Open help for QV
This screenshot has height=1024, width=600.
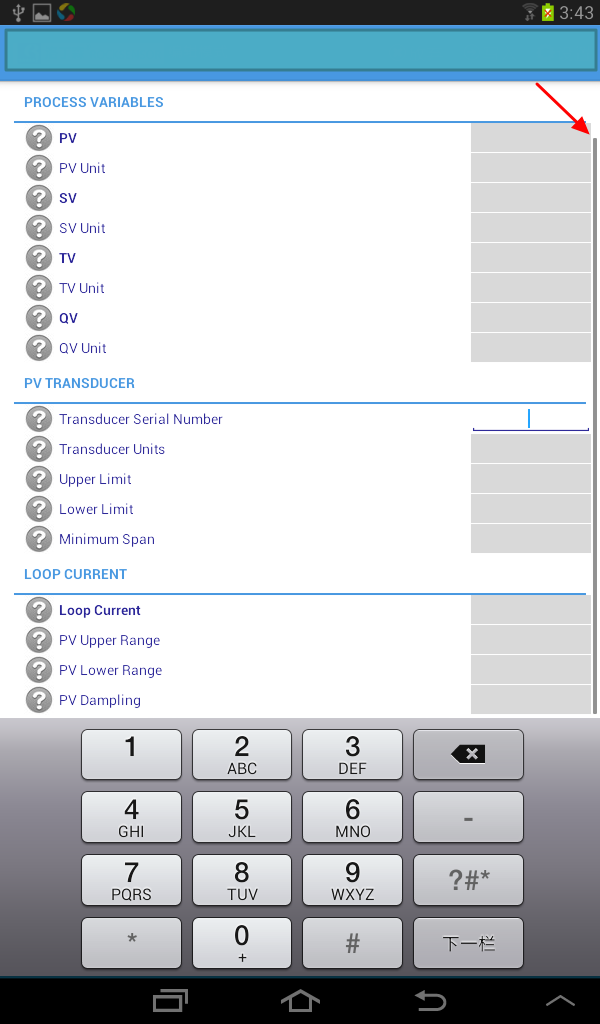[38, 318]
